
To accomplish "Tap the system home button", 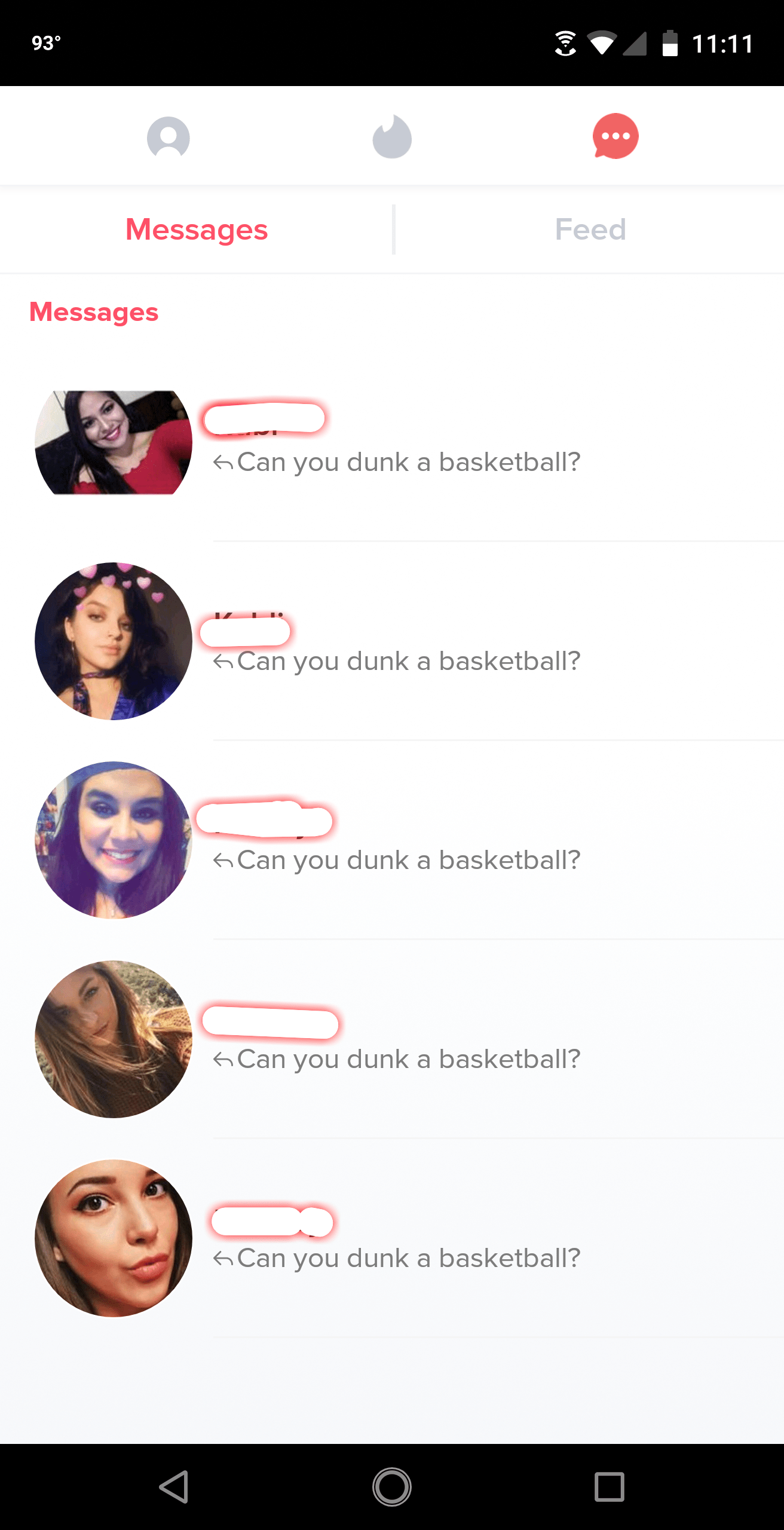I will 392,1486.
